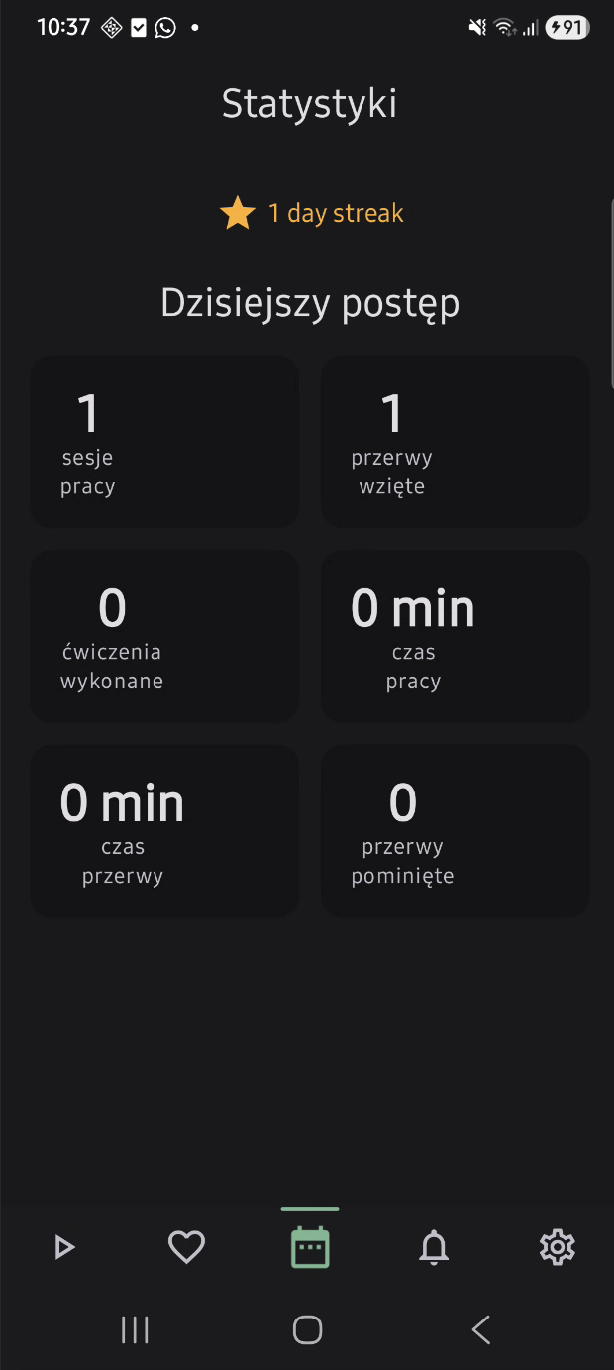This screenshot has height=1370, width=614.
Task: Select the calendar statistics tab
Action: 310,1247
